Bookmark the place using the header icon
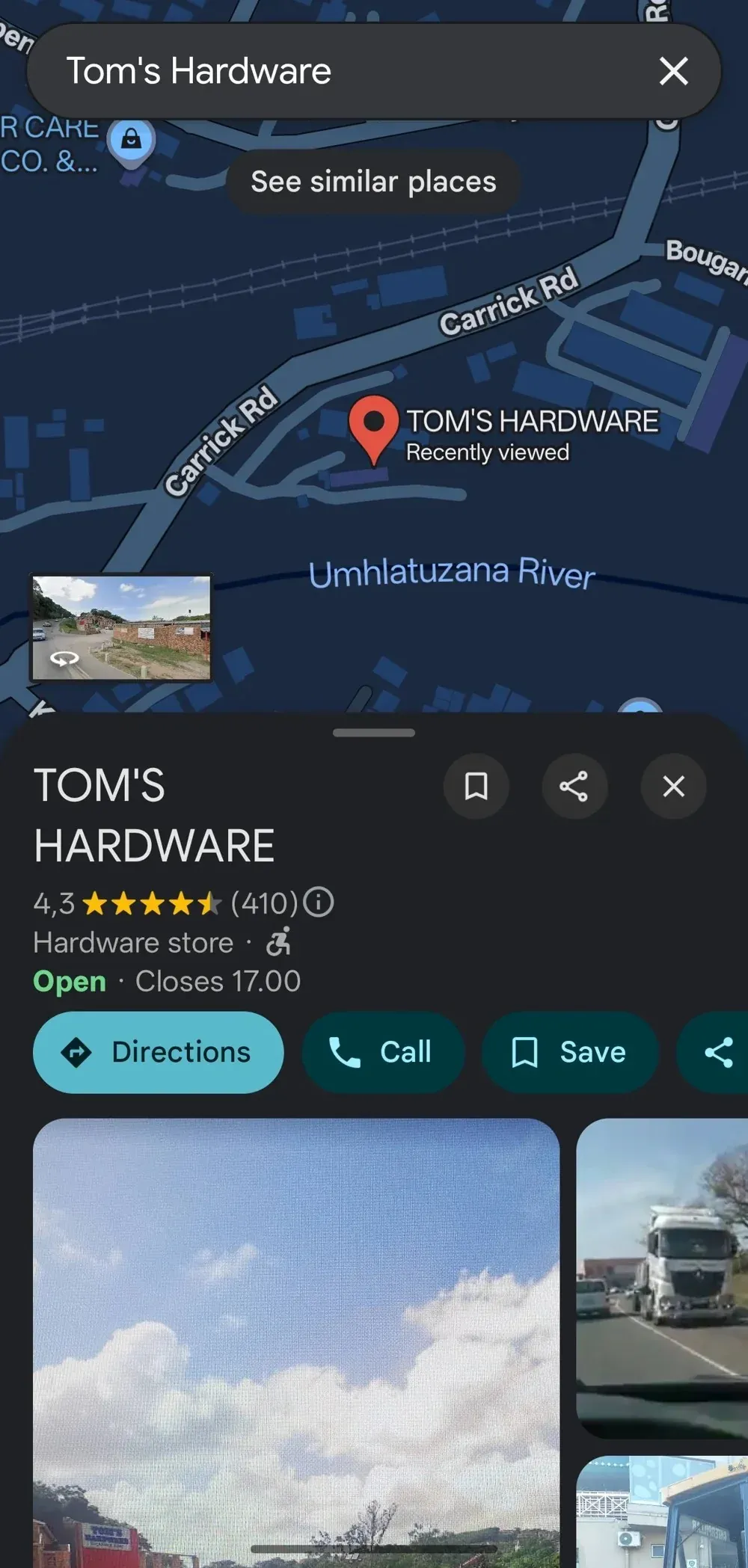 tap(476, 786)
